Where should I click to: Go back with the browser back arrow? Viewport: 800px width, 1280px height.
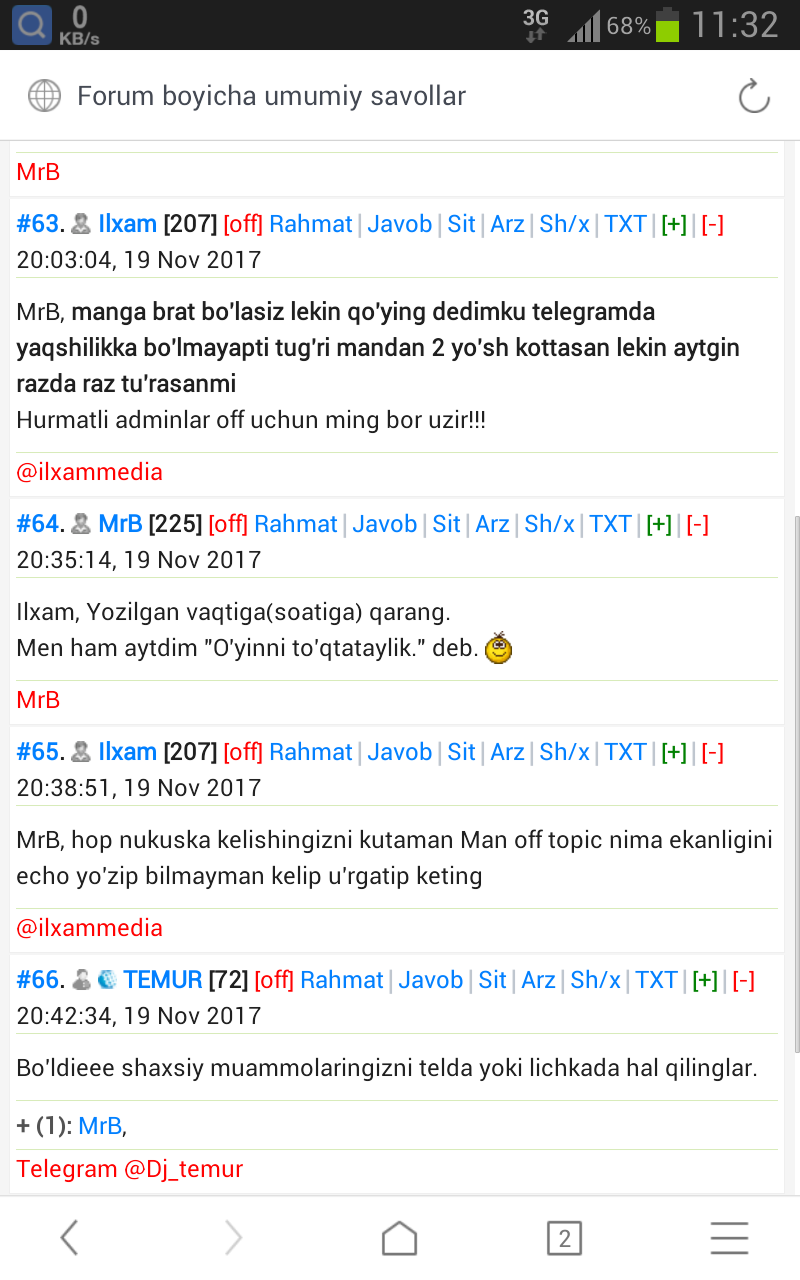coord(68,1238)
